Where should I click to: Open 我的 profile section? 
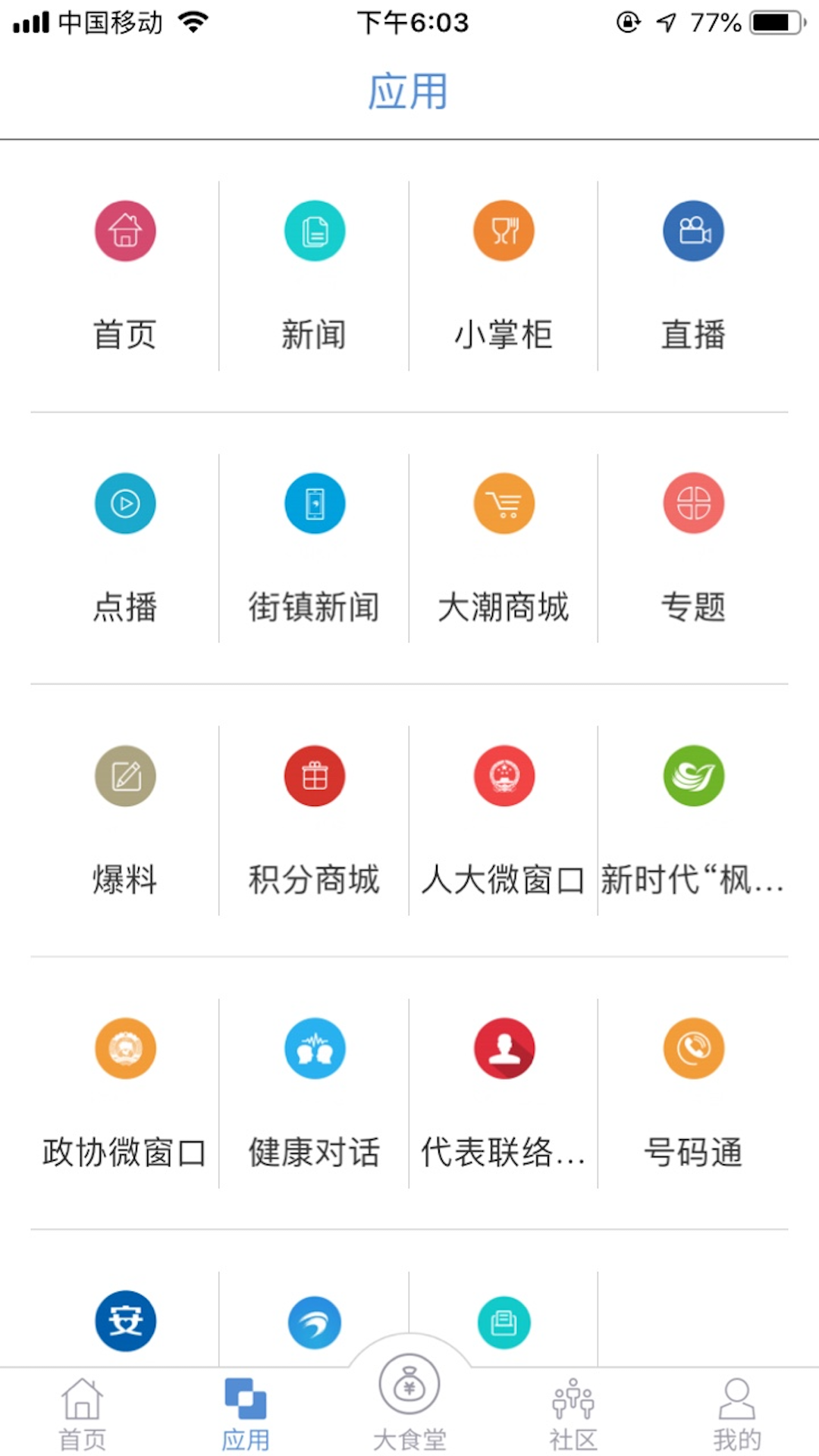(736, 1410)
